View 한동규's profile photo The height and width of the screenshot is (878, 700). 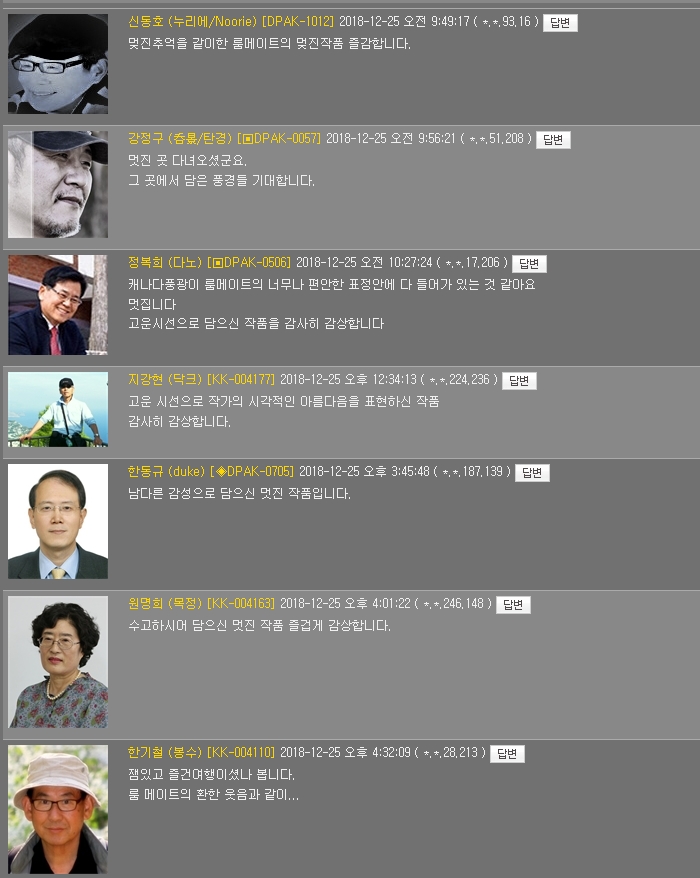(x=58, y=521)
